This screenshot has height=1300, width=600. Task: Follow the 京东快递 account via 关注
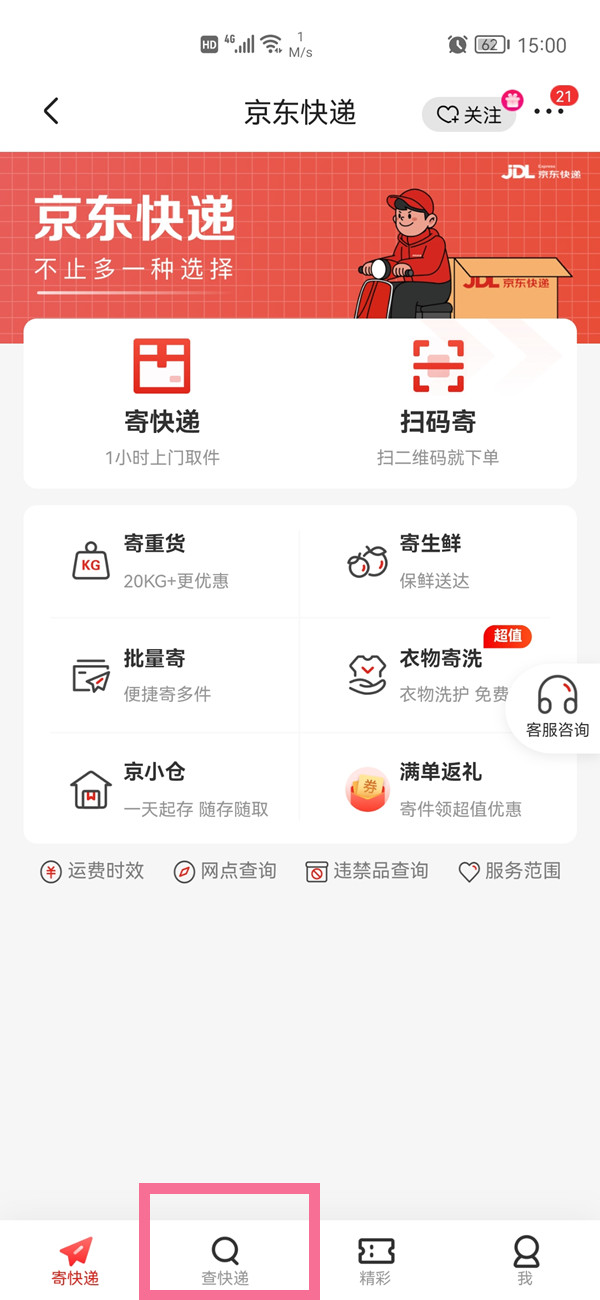pos(469,115)
